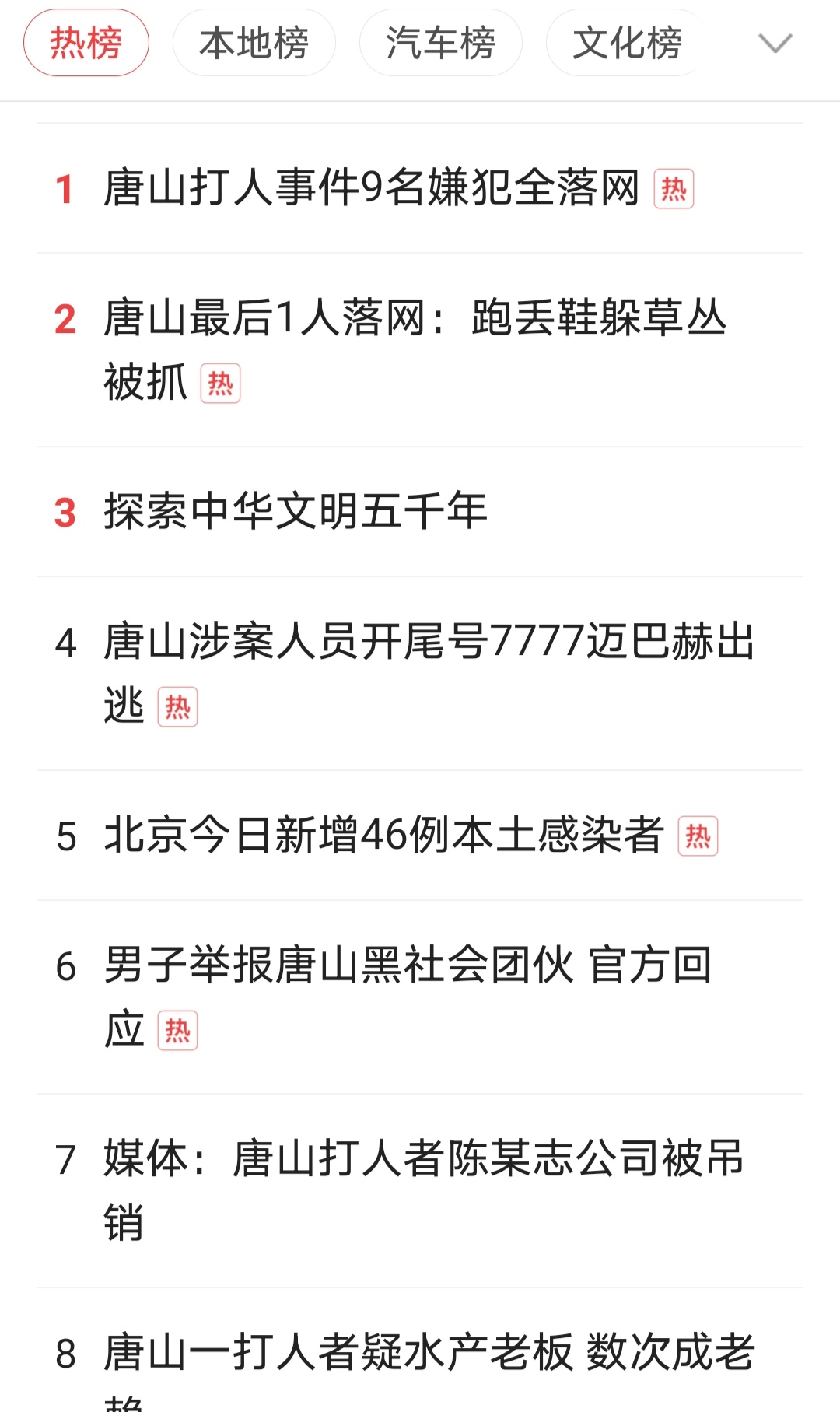Expand the category list chevron
Viewport: 840px width, 1412px height.
coord(775,44)
